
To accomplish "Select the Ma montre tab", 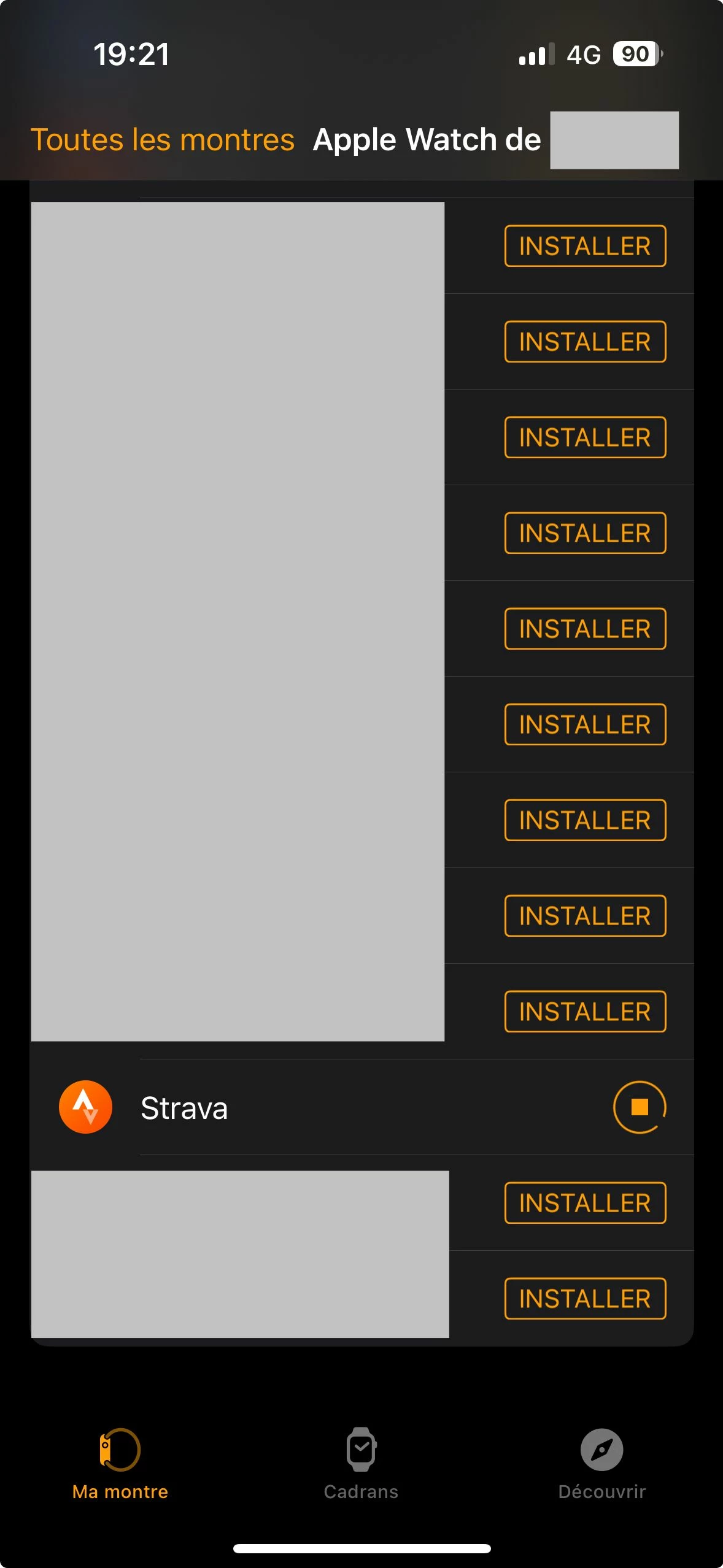I will 120,1464.
